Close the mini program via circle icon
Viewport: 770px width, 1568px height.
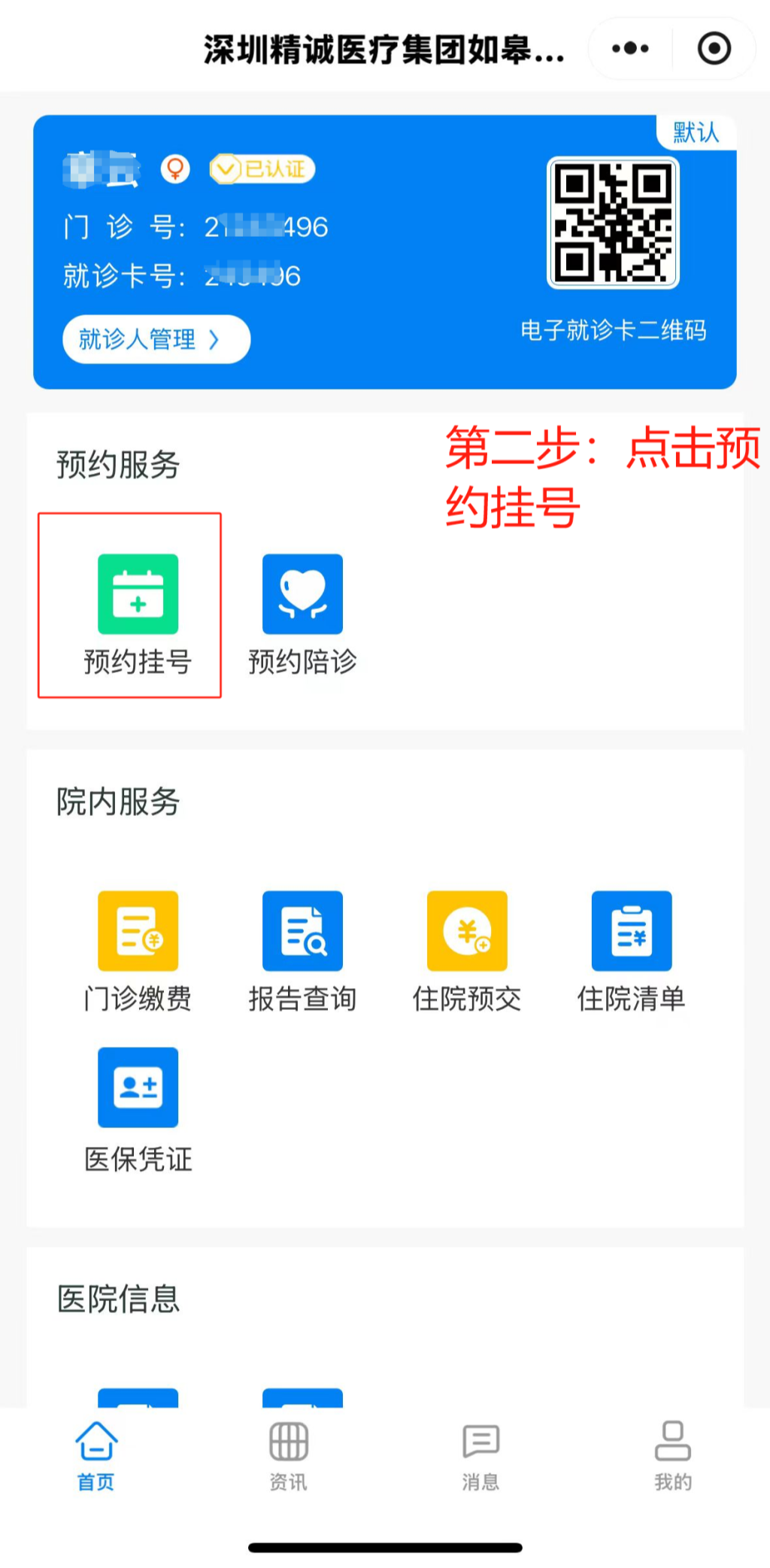[x=714, y=49]
